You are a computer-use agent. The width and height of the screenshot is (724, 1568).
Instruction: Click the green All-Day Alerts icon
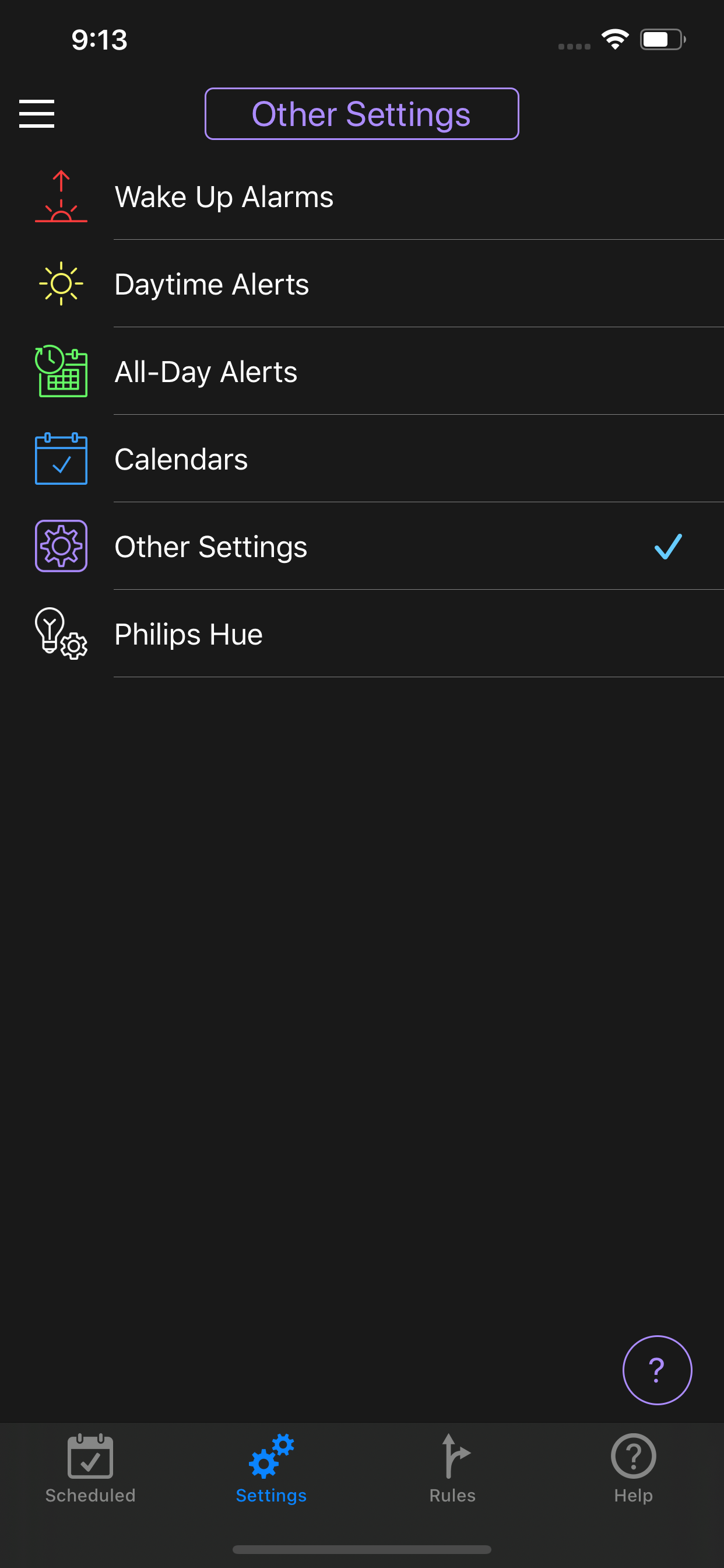tap(60, 370)
